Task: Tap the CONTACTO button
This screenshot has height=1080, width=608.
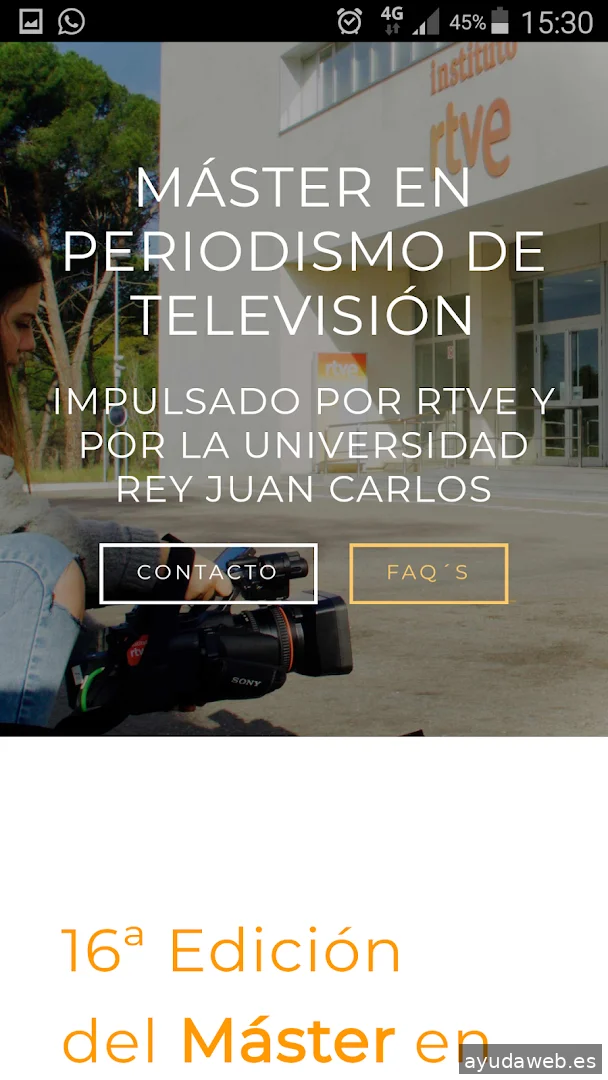Action: click(208, 573)
